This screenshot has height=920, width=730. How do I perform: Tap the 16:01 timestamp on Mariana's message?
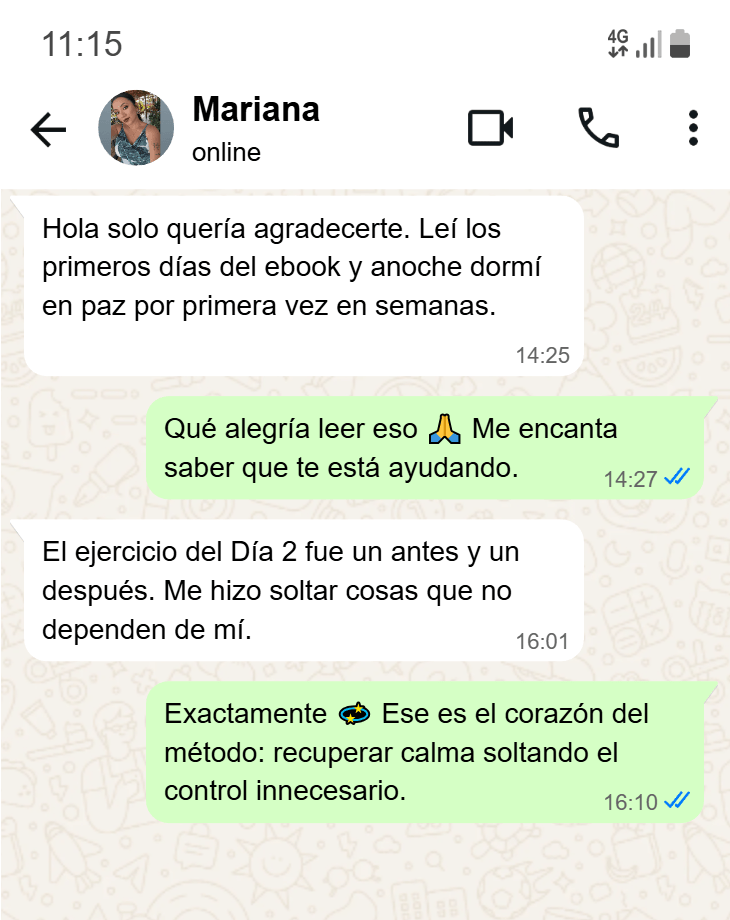545,639
